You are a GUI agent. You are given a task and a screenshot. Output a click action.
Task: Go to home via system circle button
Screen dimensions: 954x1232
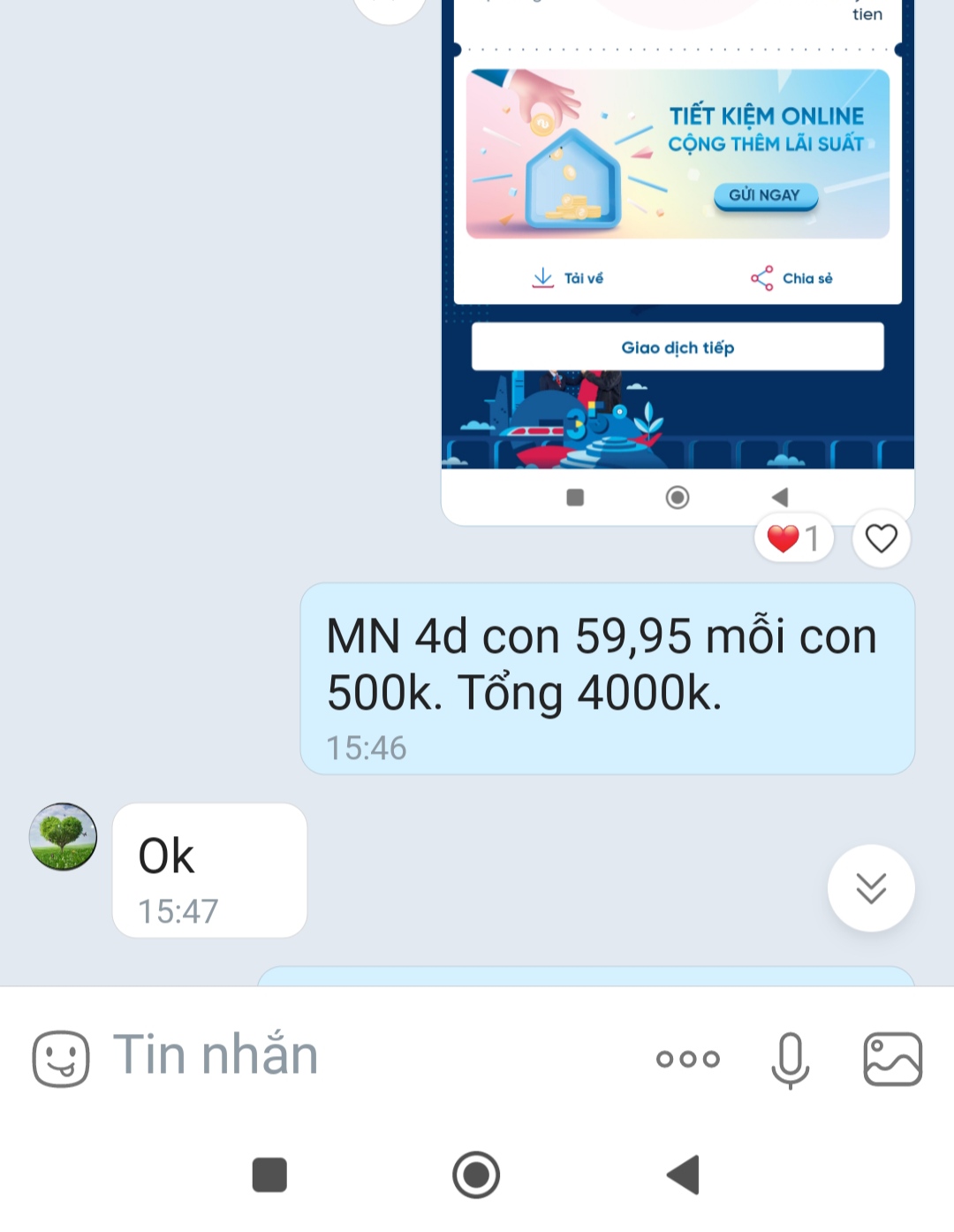pyautogui.click(x=476, y=1175)
